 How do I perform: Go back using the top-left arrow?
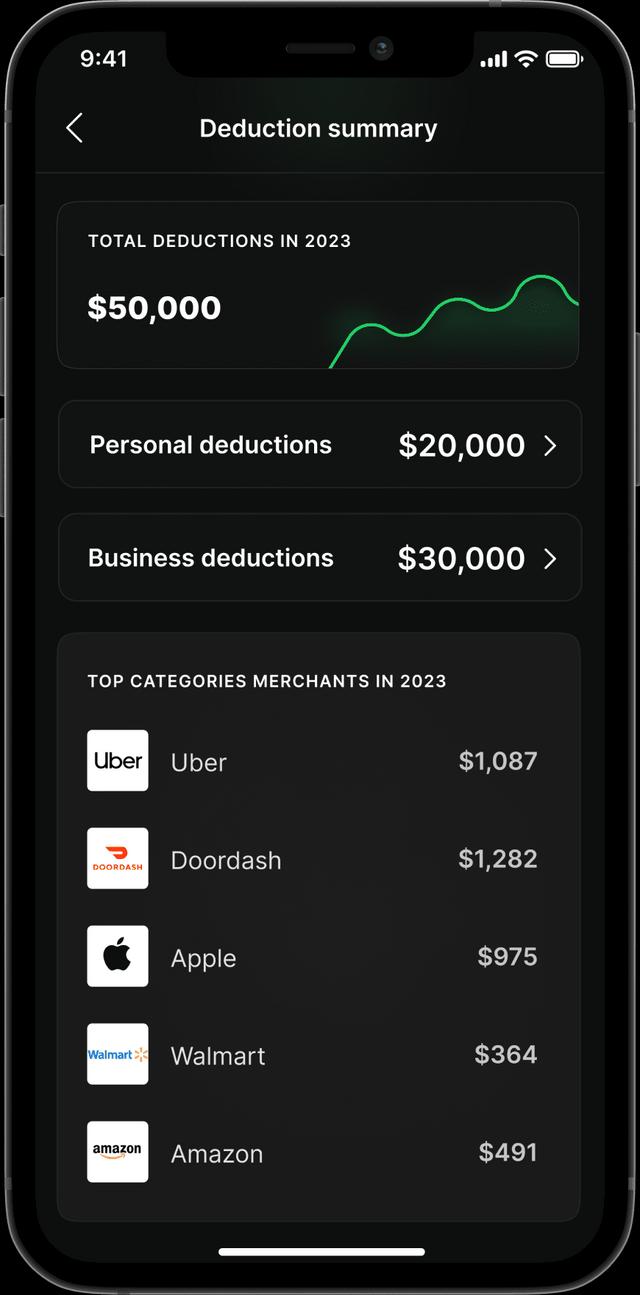coord(74,128)
